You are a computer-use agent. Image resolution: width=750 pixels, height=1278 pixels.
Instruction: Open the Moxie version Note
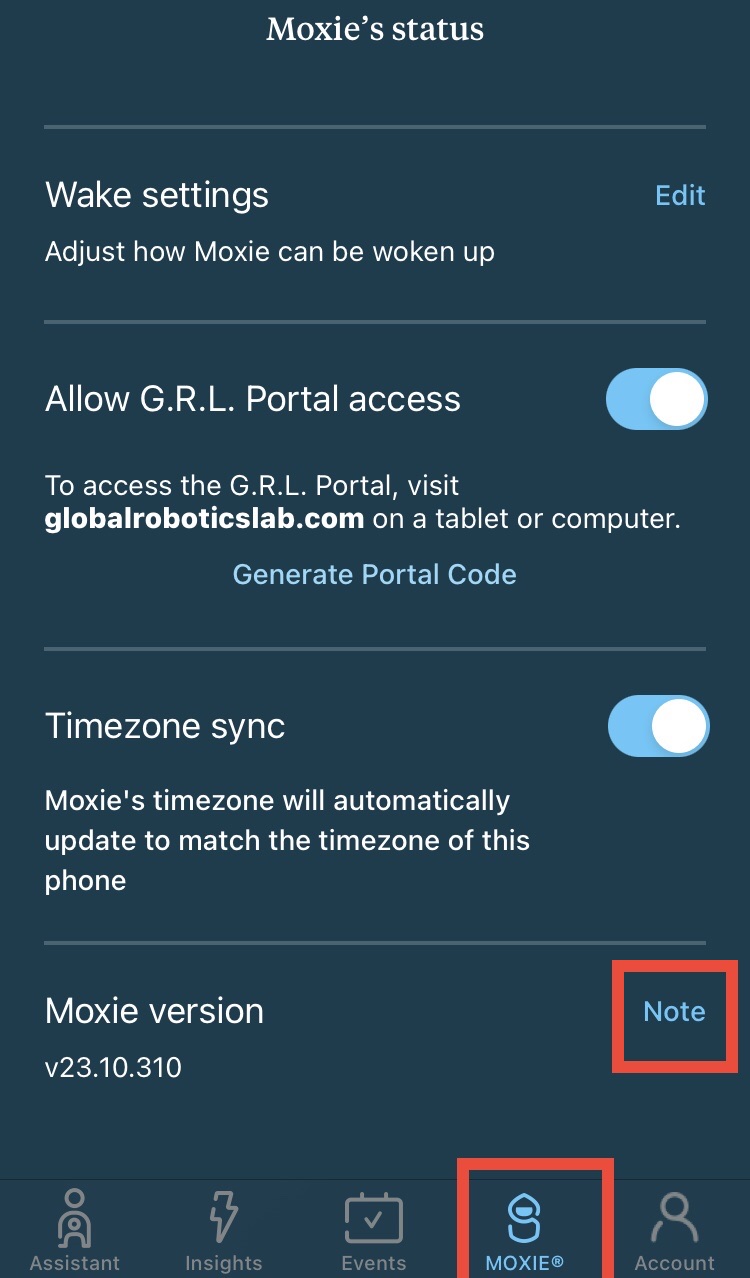674,1011
